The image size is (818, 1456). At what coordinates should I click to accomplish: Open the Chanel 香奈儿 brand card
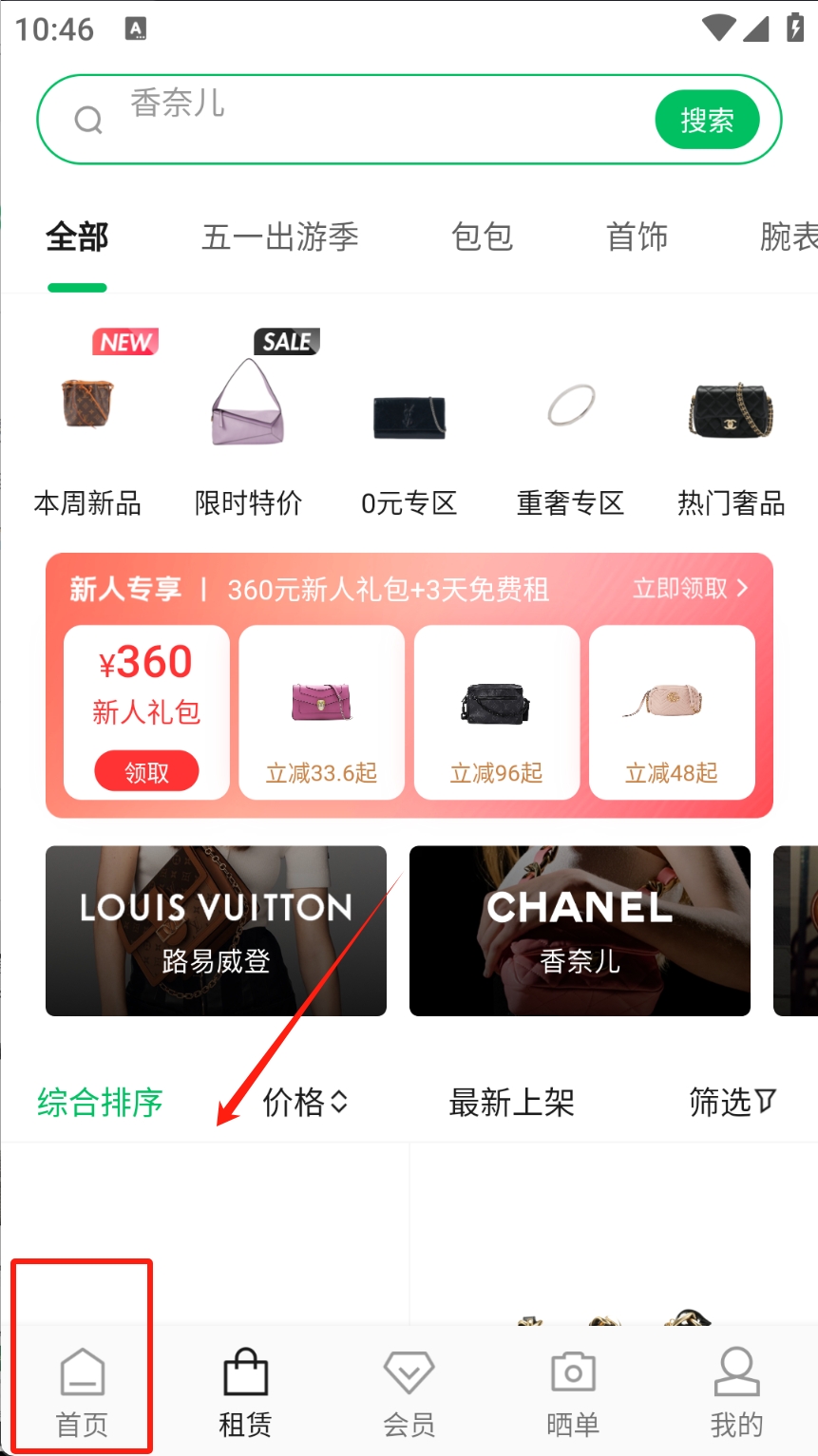580,931
